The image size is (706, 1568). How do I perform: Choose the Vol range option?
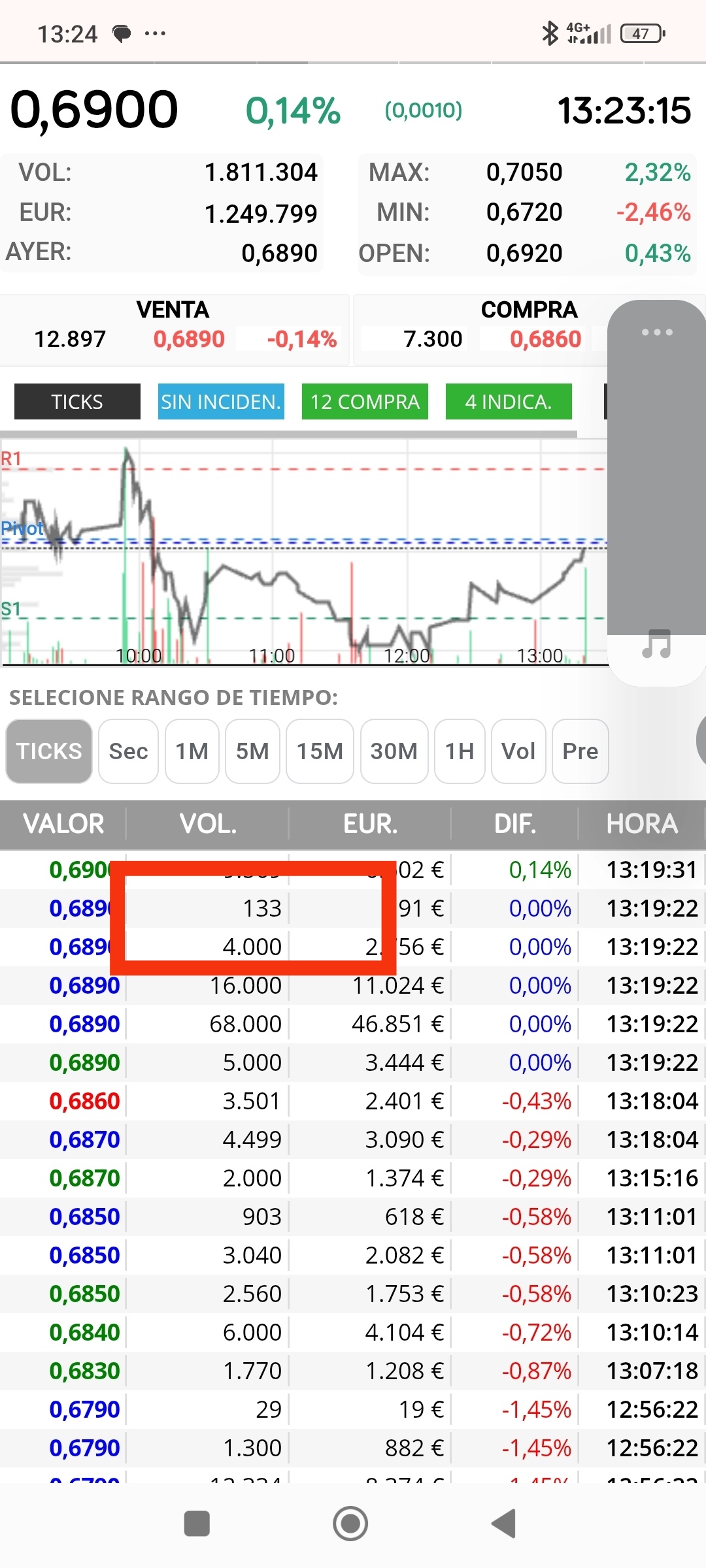518,751
